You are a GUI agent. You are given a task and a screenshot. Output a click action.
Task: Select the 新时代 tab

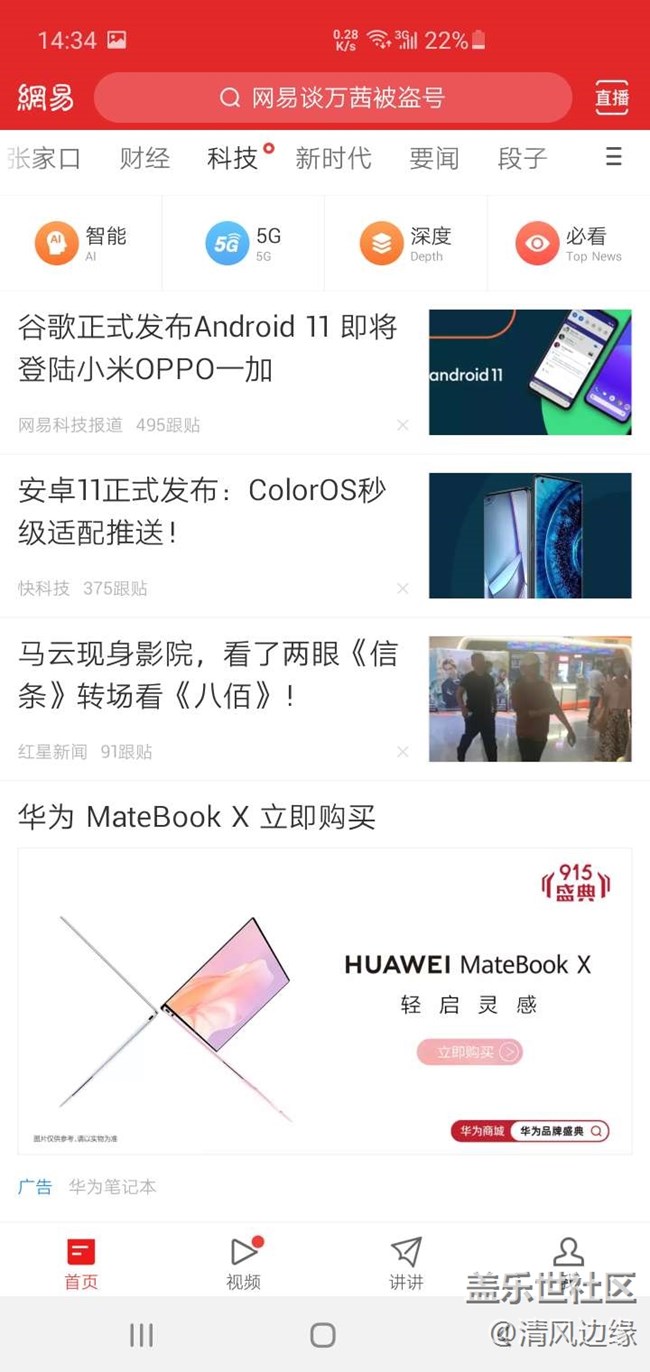coord(333,158)
